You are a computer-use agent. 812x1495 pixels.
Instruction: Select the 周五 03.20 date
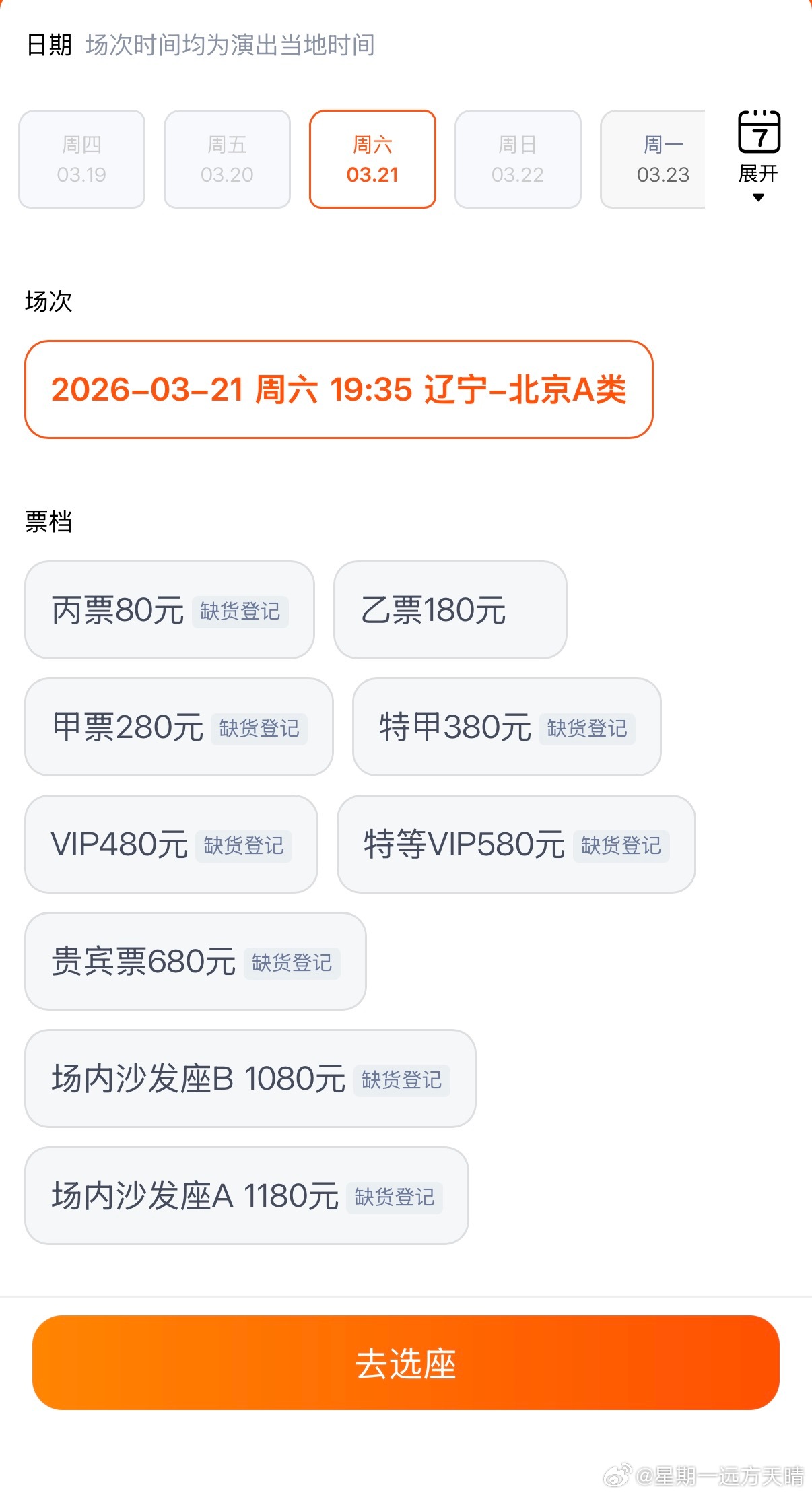[x=226, y=159]
